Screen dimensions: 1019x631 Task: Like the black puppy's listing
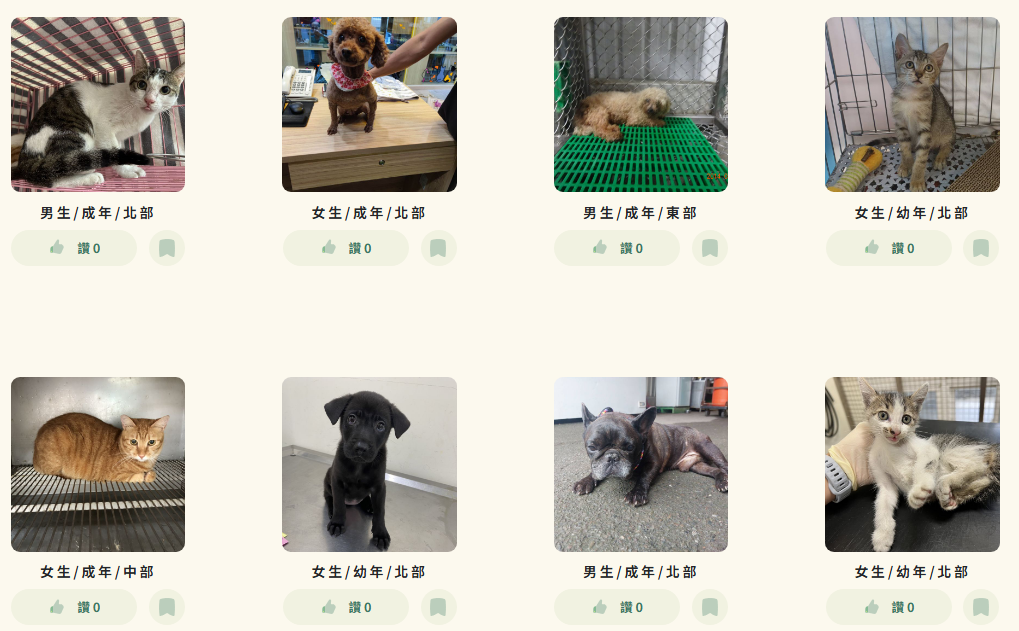(346, 607)
